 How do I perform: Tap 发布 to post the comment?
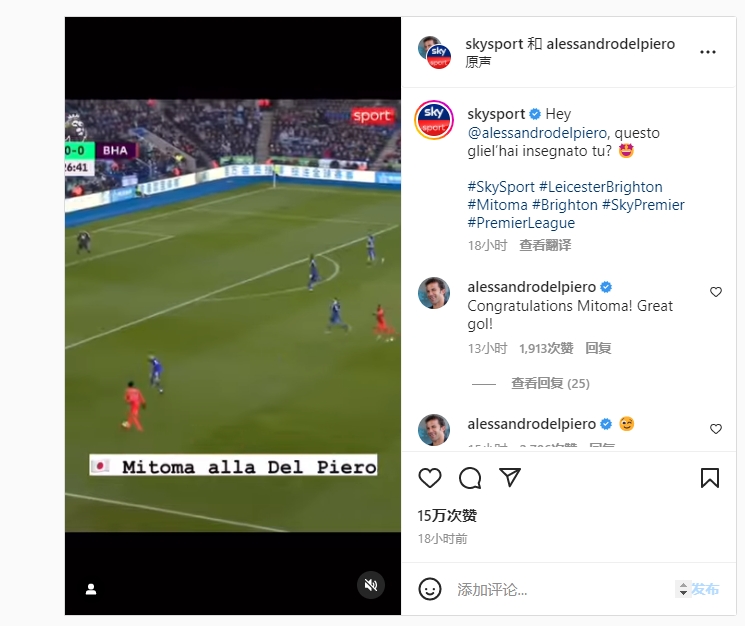[x=705, y=589]
